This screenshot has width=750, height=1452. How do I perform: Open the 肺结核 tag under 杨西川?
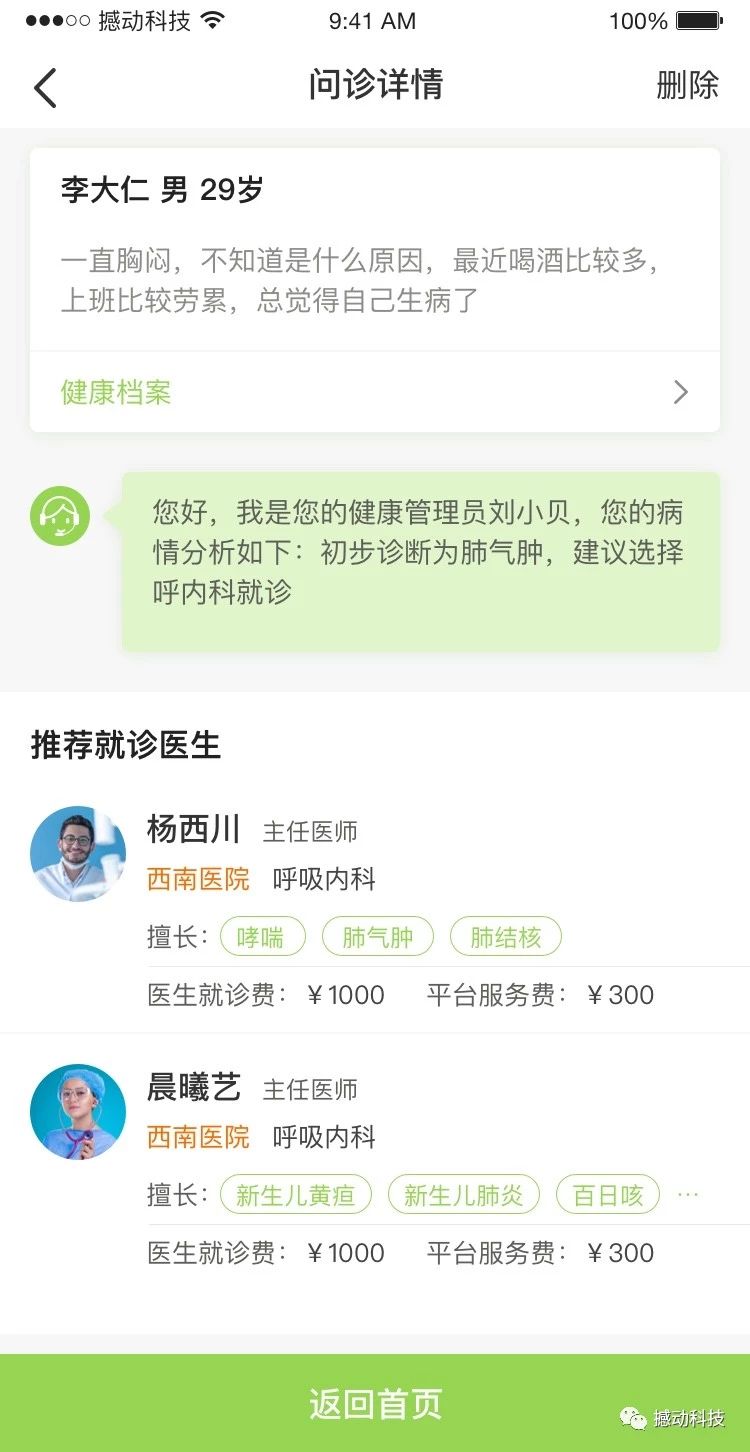click(506, 936)
